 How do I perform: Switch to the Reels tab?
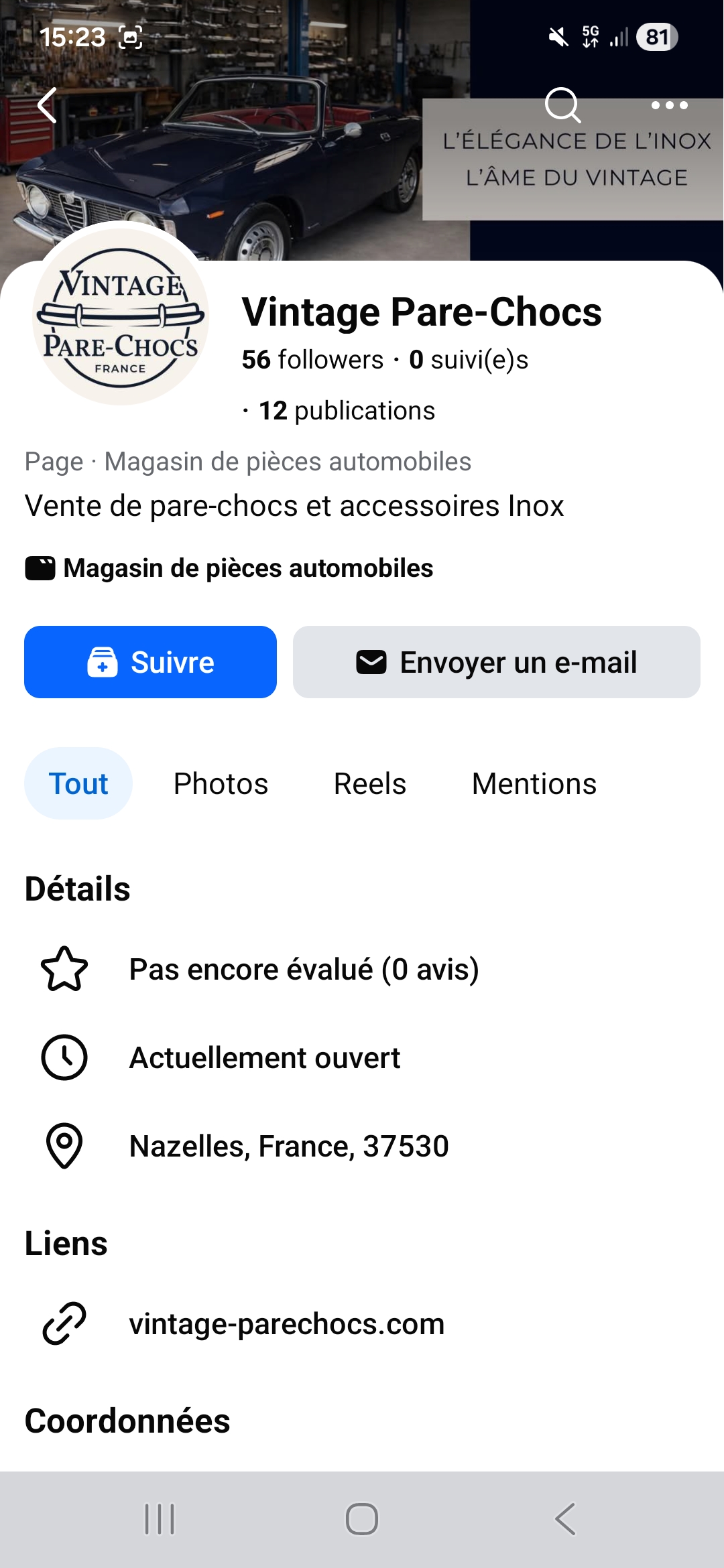[370, 783]
